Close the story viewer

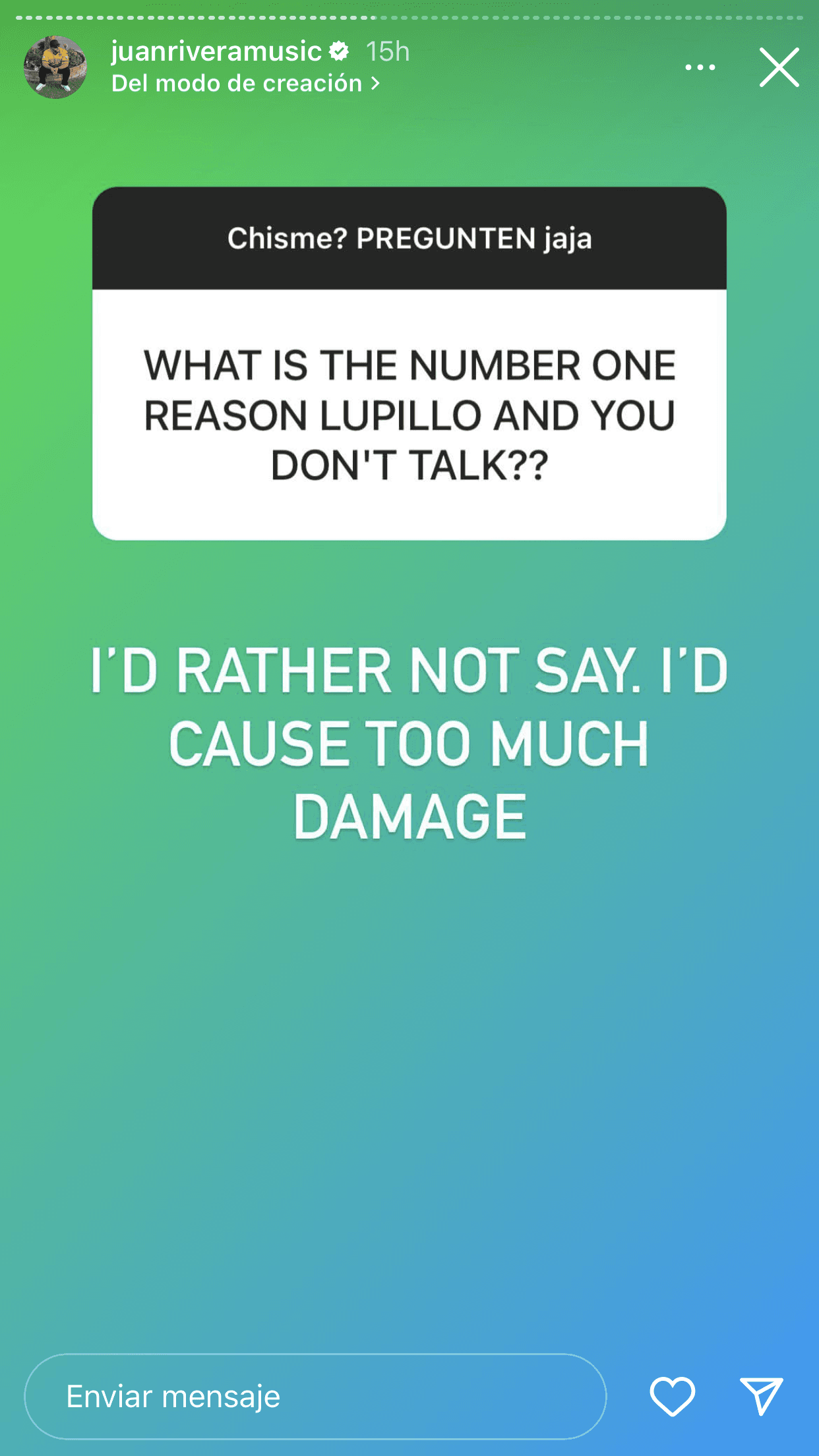(x=779, y=67)
